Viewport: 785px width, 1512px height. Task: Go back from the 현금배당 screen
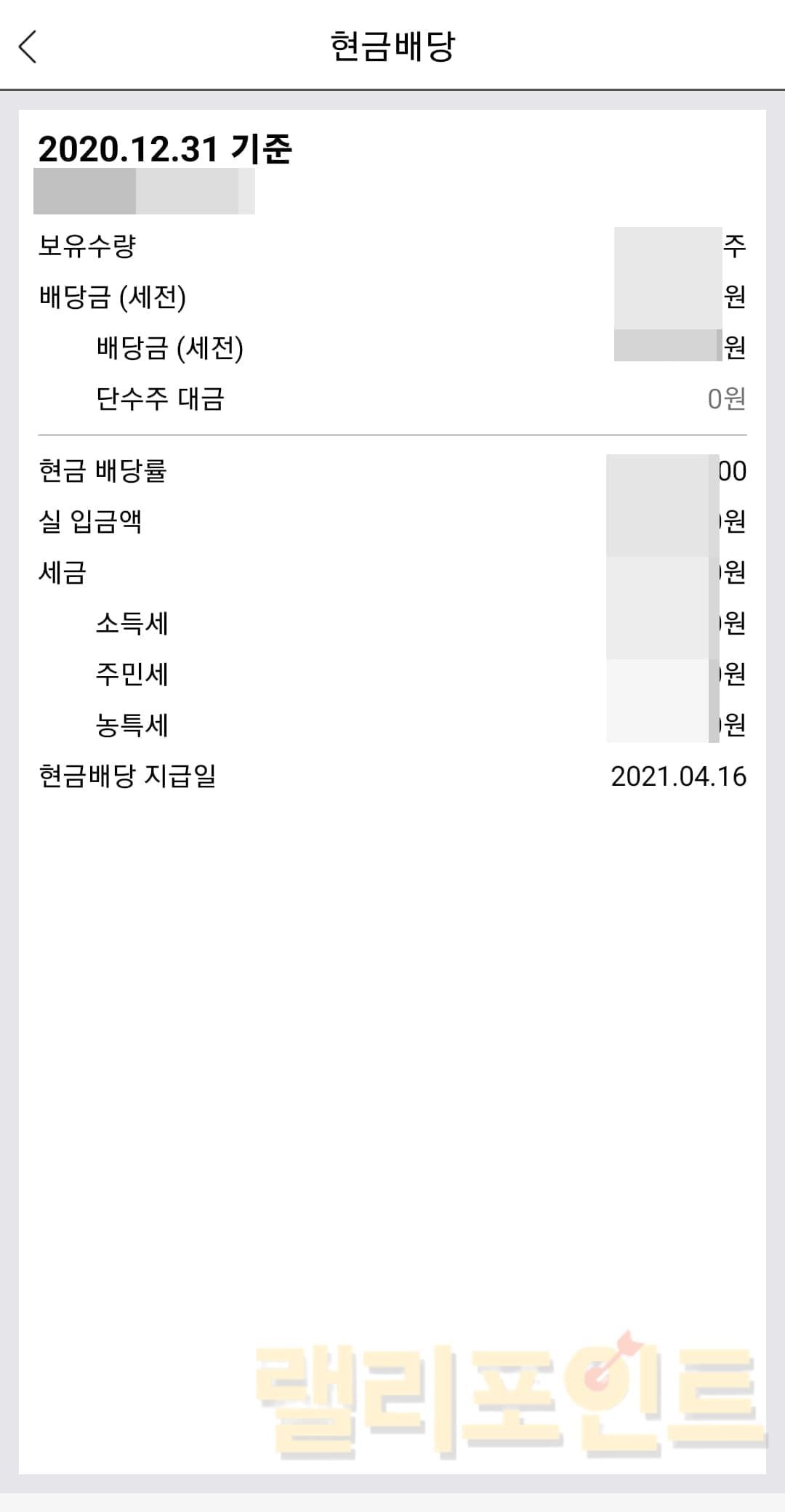click(x=28, y=47)
